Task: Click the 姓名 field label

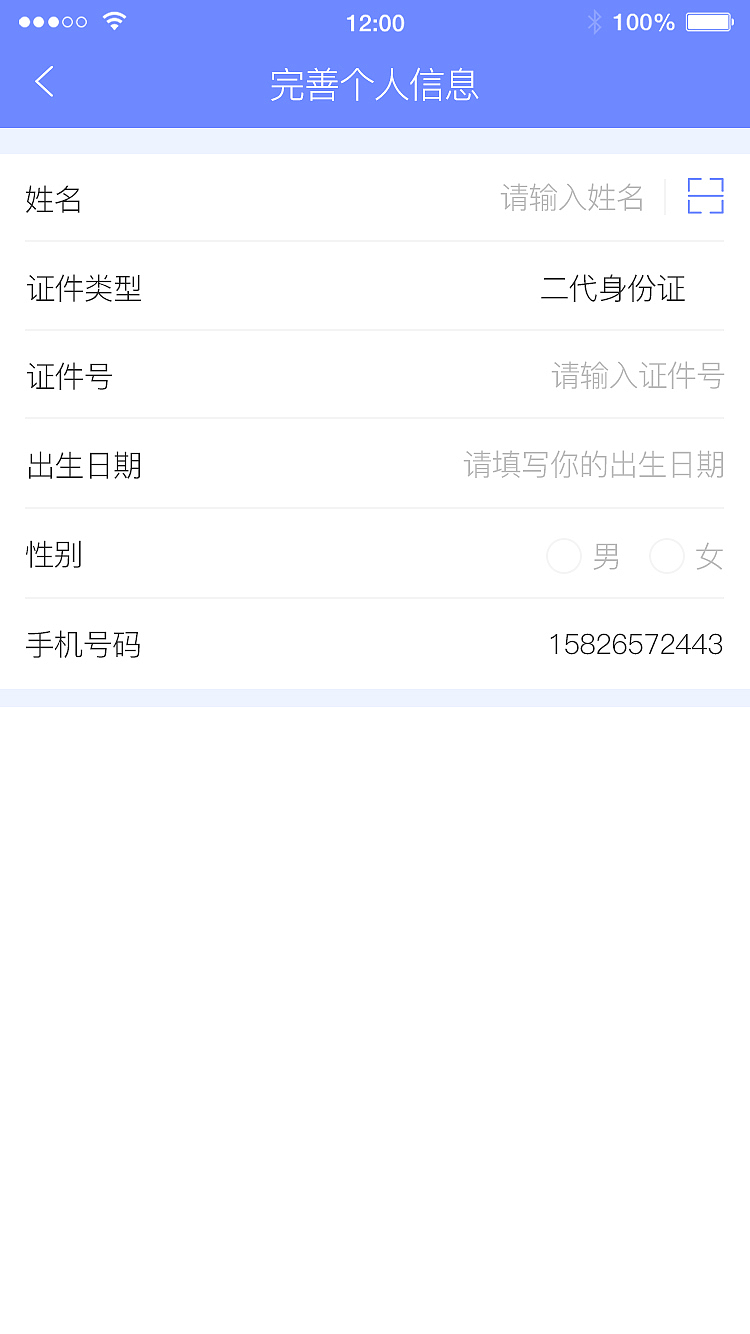Action: pos(53,200)
